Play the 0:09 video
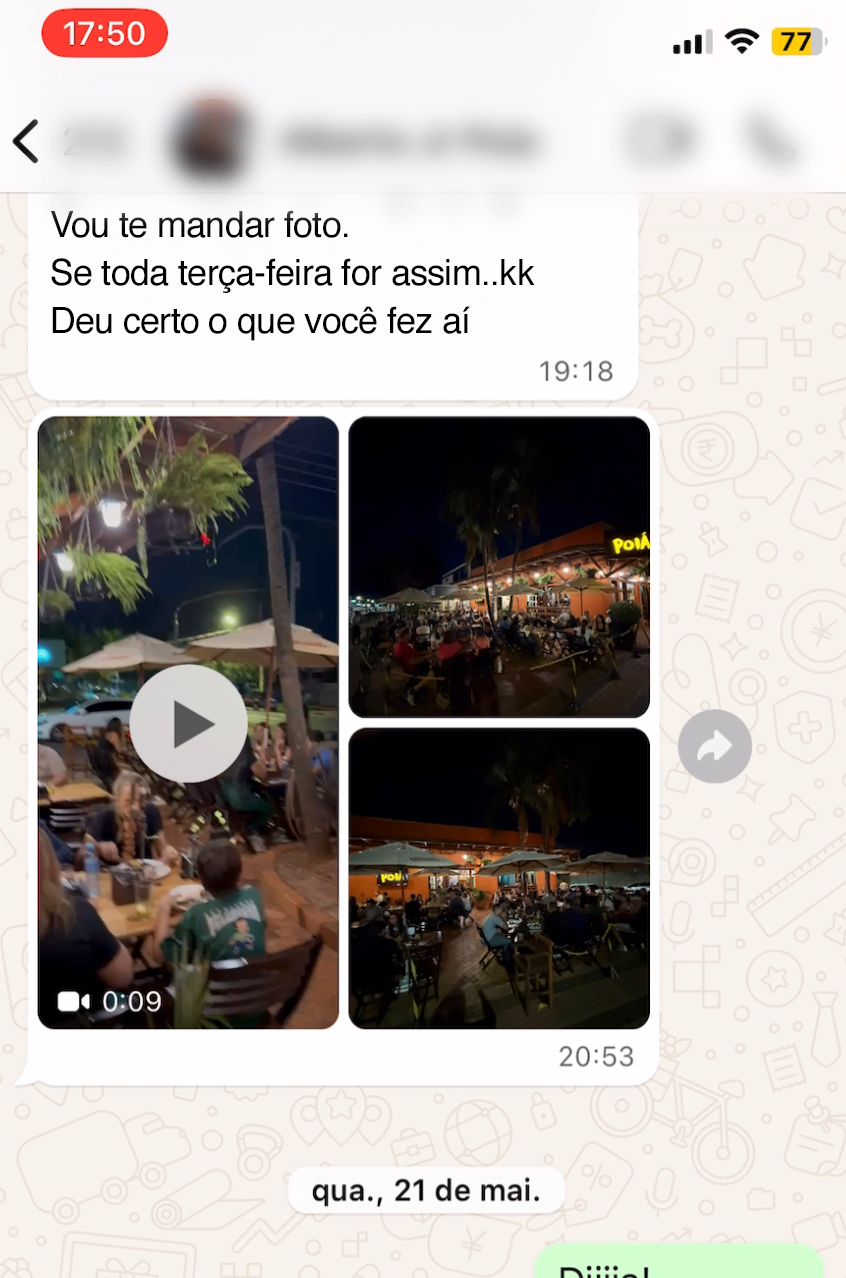This screenshot has height=1278, width=846. point(188,723)
